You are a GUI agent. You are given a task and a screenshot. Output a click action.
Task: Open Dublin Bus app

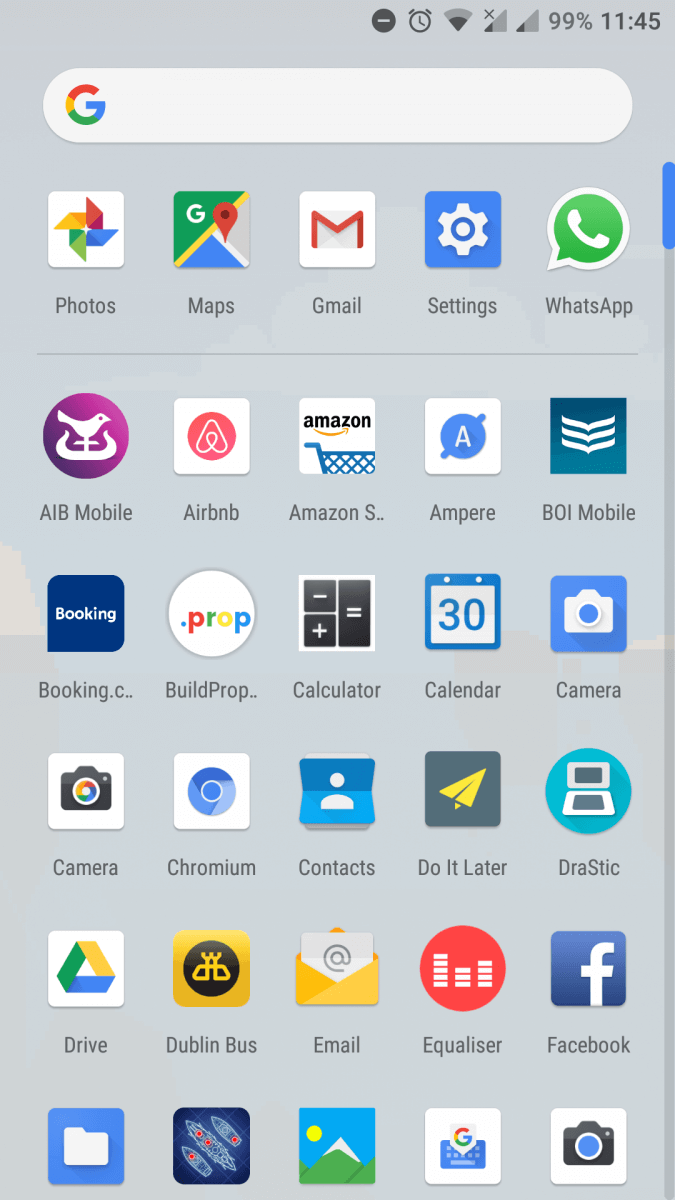(211, 968)
